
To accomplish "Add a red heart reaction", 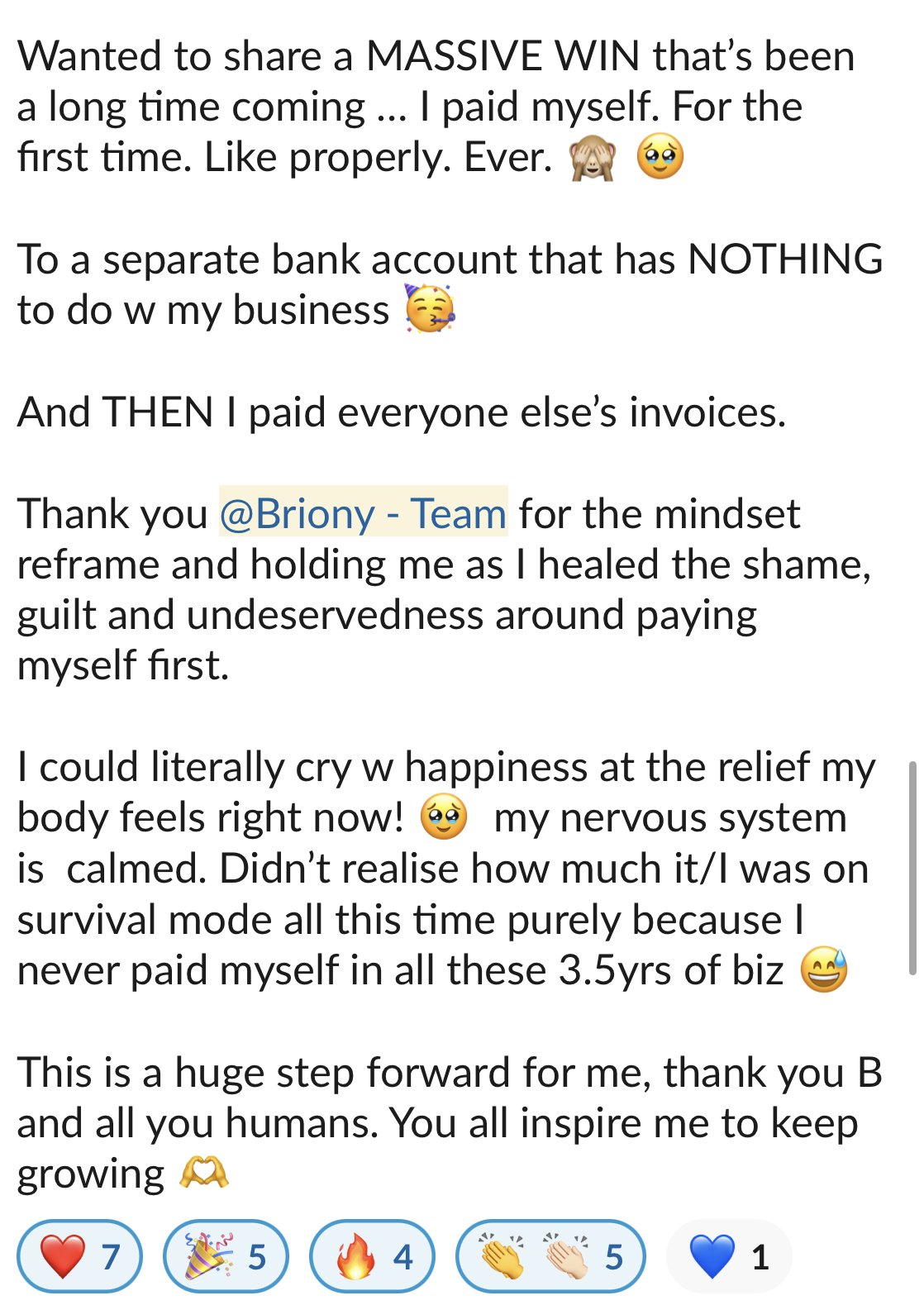I will coord(79,1255).
